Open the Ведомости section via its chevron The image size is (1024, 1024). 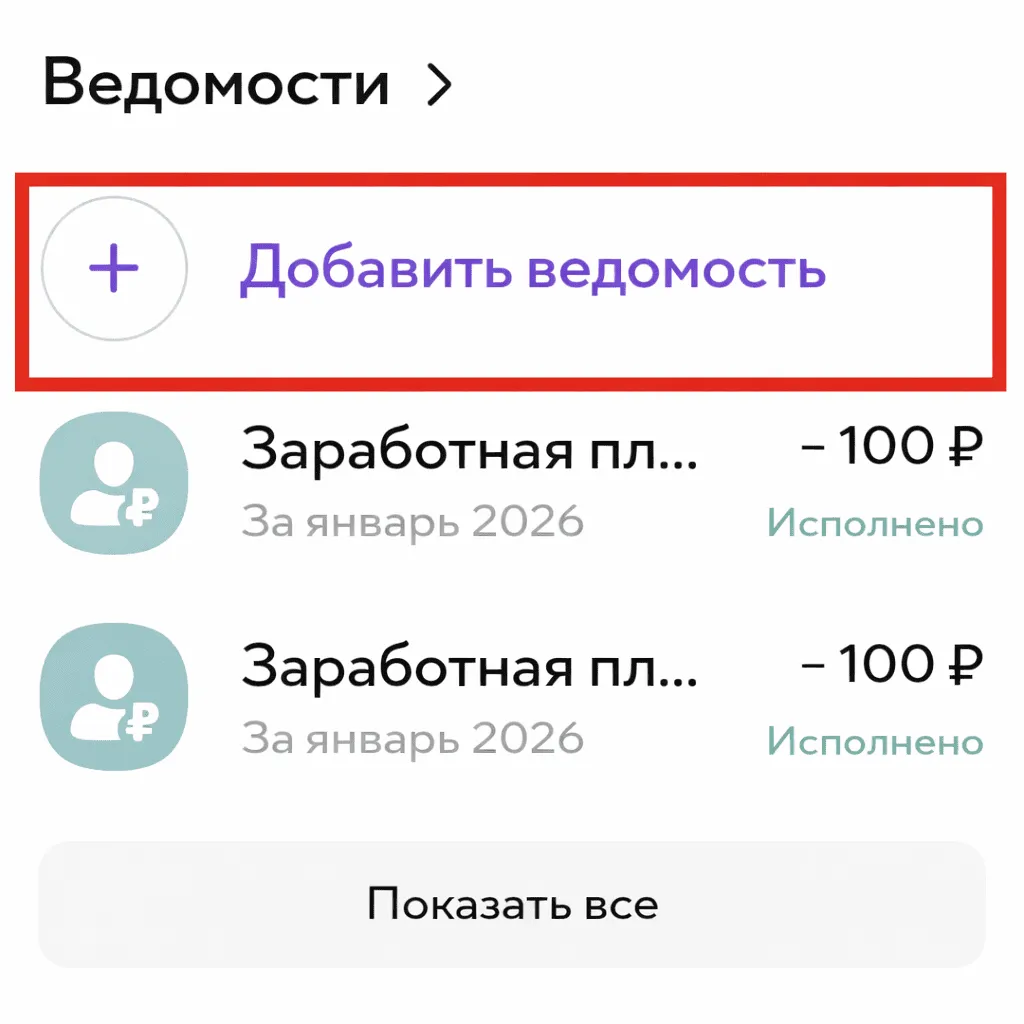click(x=438, y=87)
